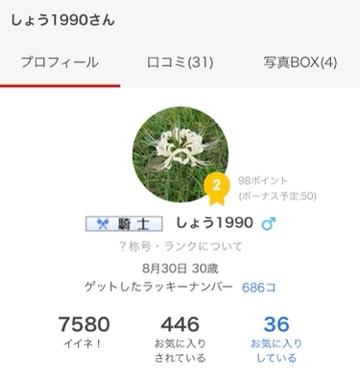View the 686コ lucky numbers link
Image resolution: width=360 pixels, height=384 pixels.
pyautogui.click(x=259, y=287)
